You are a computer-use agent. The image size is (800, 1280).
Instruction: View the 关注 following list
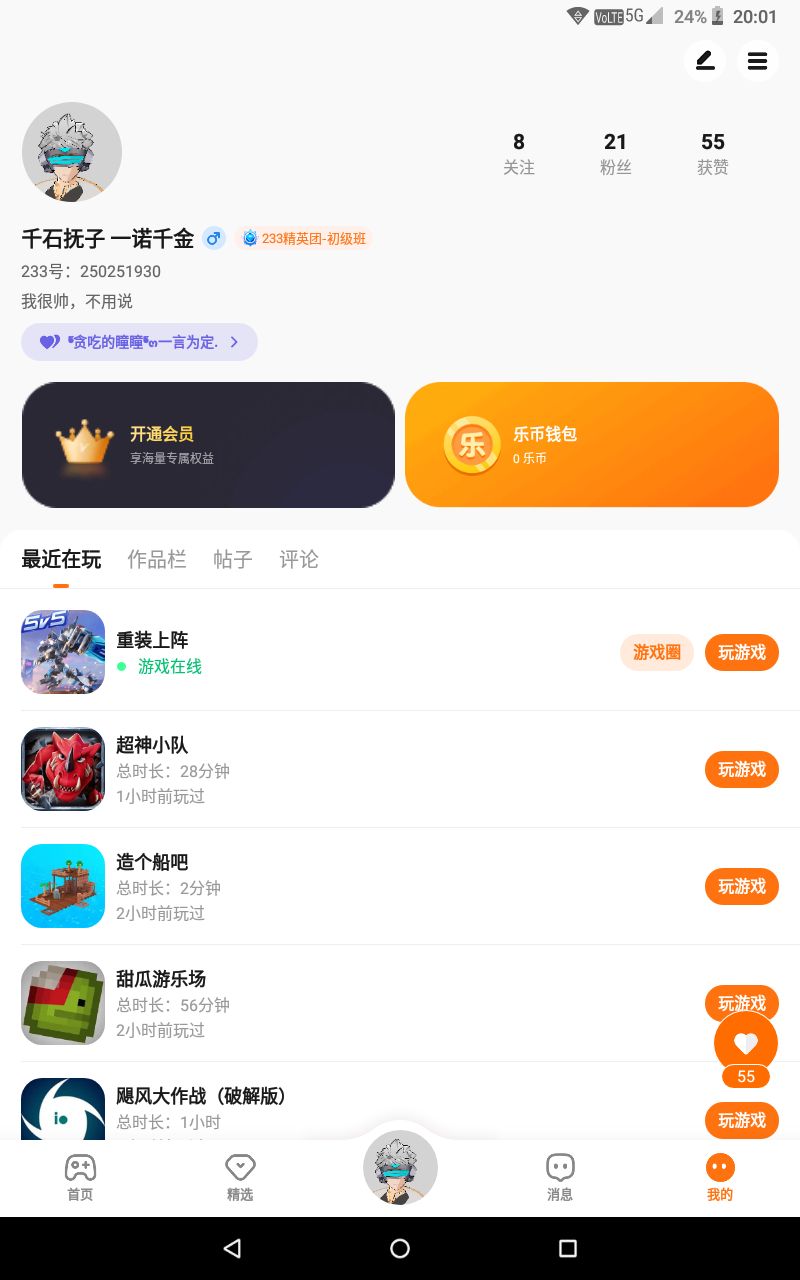(x=518, y=153)
